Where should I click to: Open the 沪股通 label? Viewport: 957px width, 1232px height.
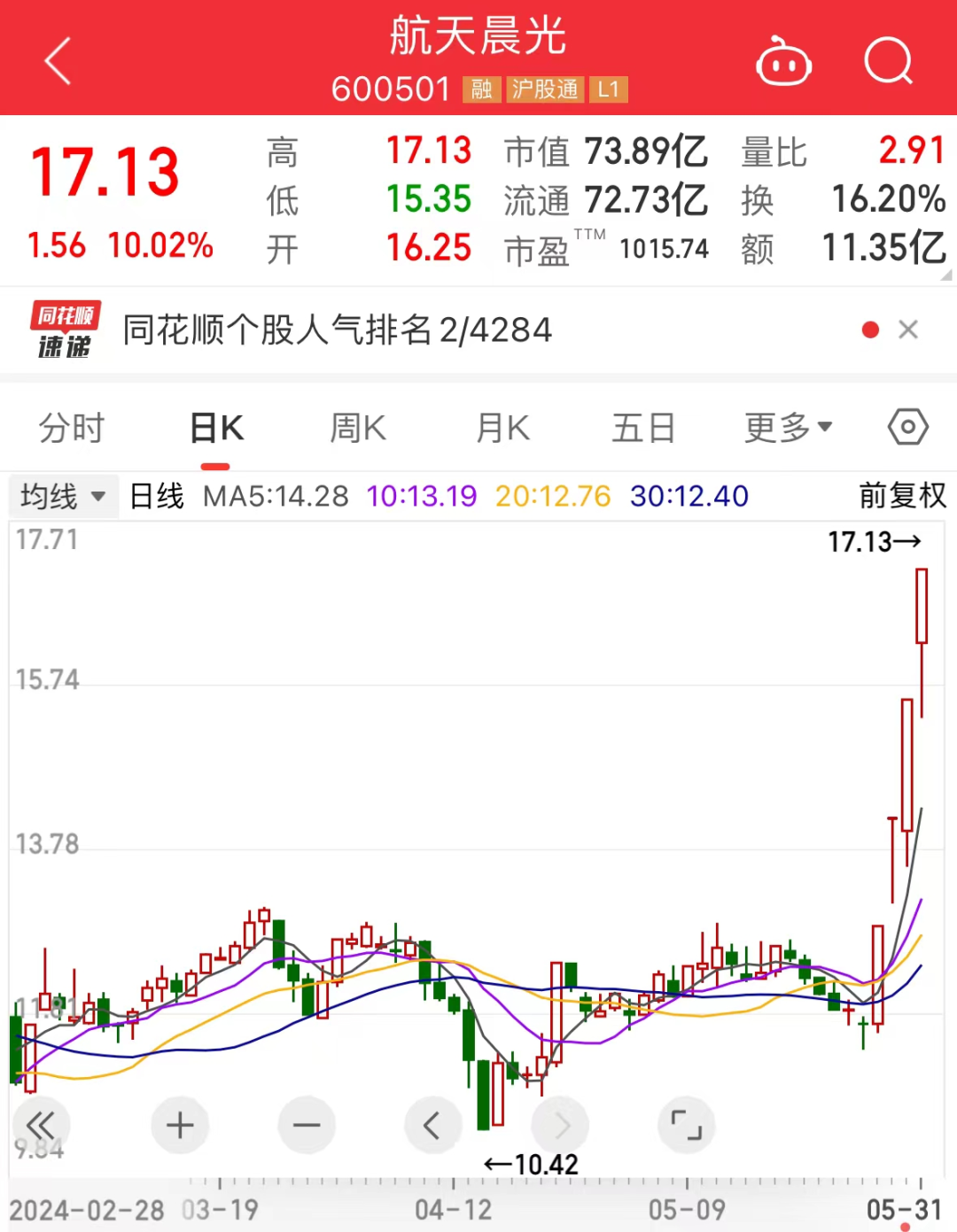(x=546, y=89)
